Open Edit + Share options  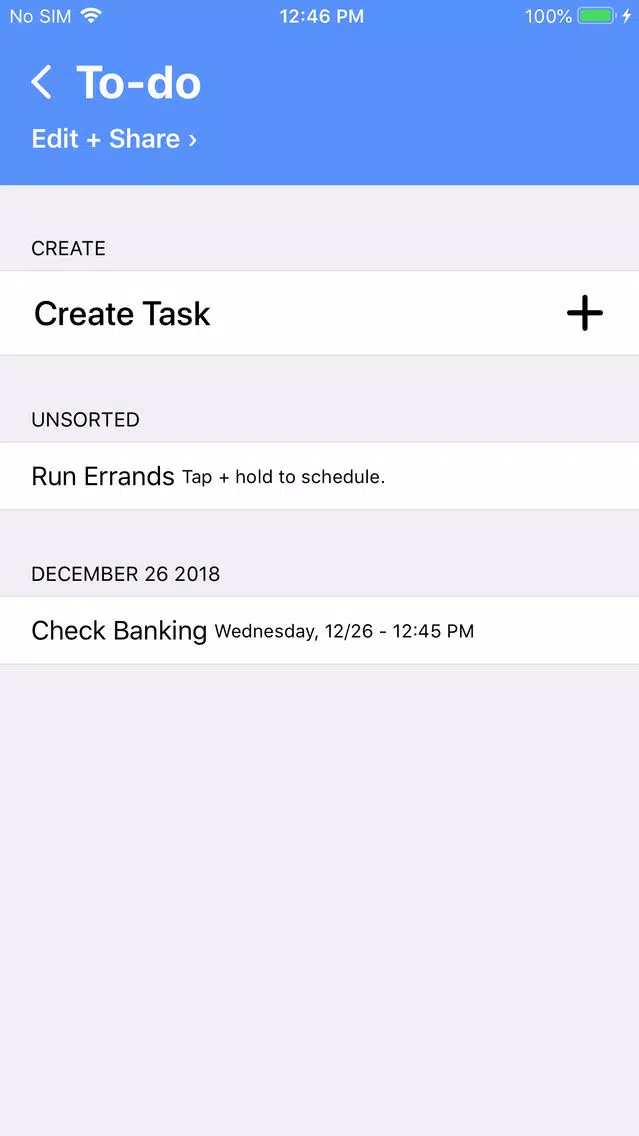pos(114,138)
